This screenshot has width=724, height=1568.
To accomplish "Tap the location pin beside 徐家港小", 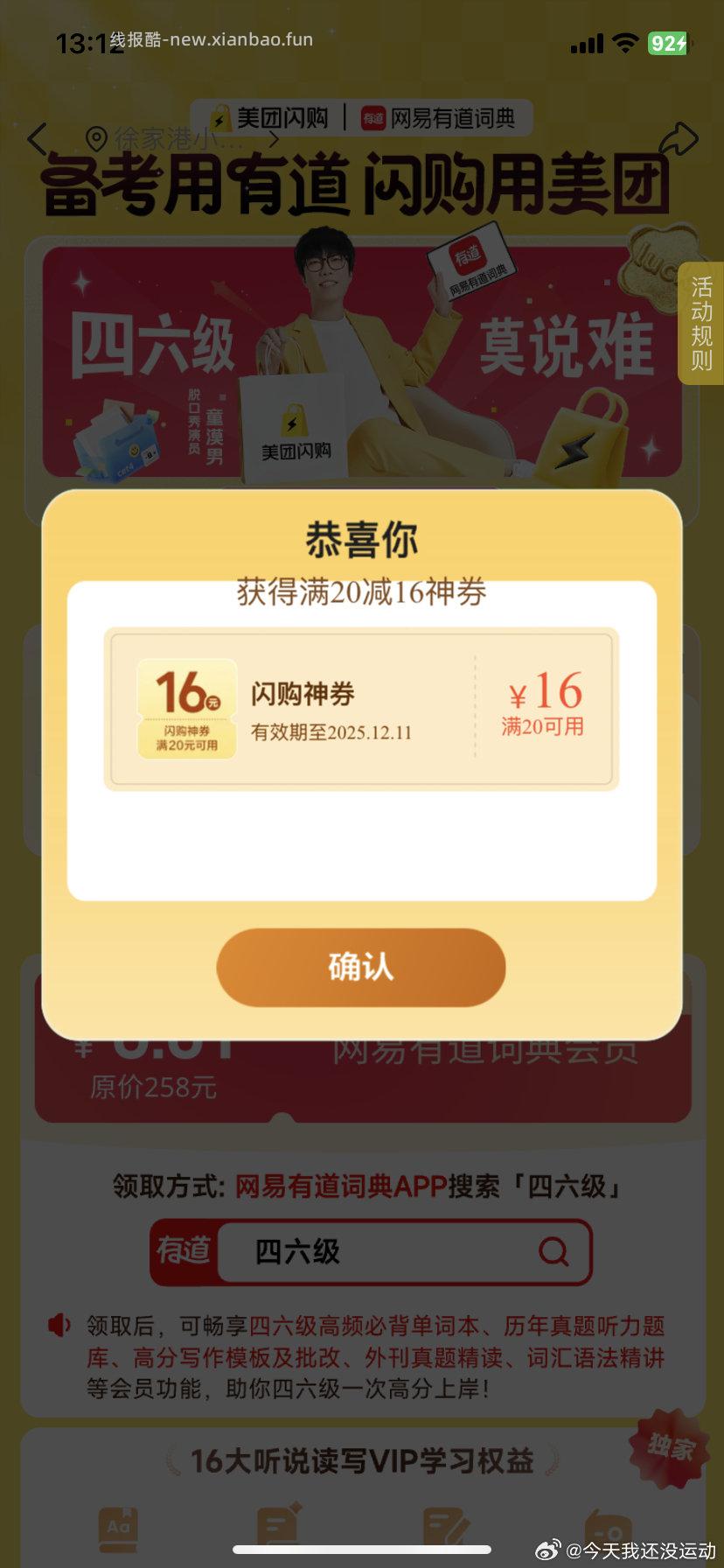I will click(96, 138).
